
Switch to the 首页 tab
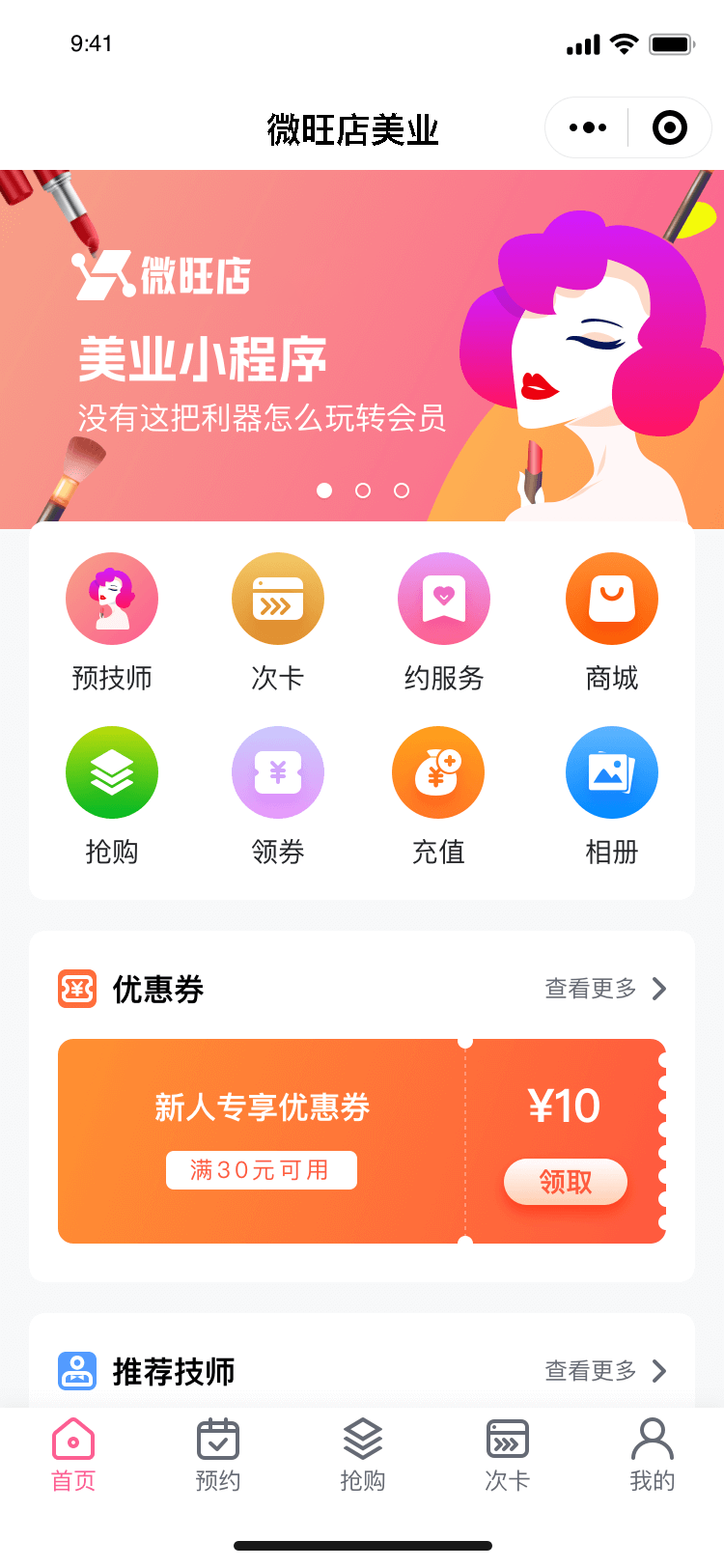tap(73, 1454)
